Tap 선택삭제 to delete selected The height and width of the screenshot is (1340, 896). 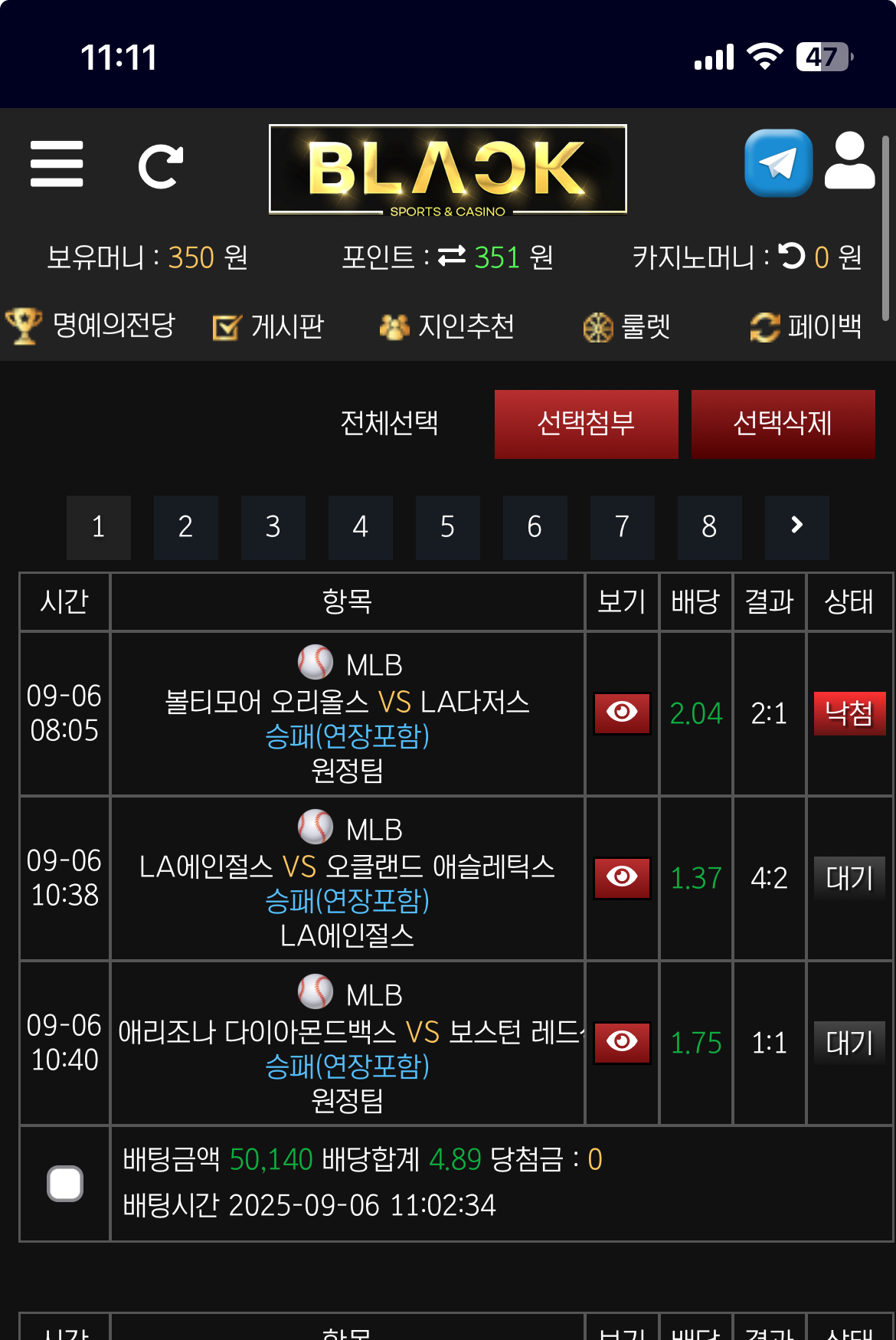783,424
